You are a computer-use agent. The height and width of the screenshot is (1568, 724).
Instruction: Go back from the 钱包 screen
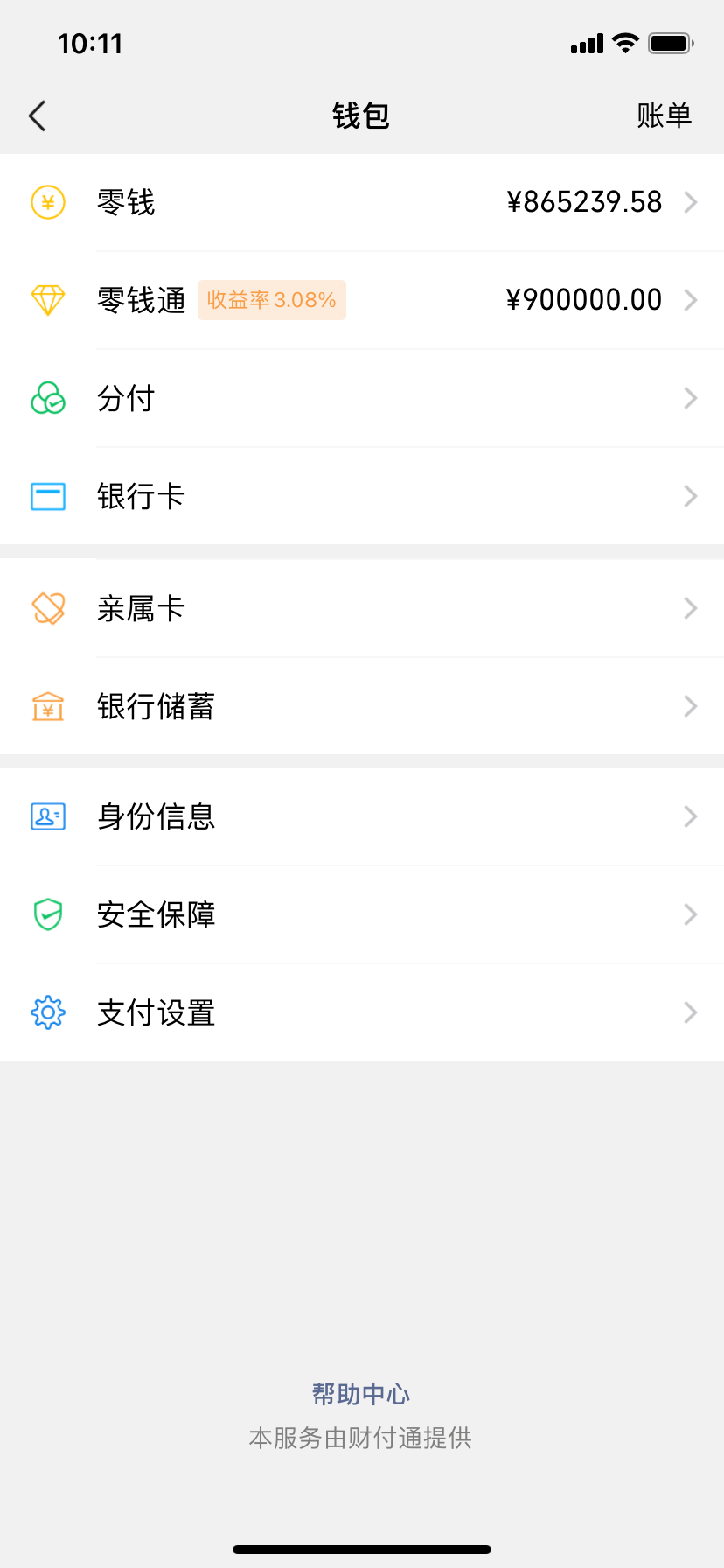pyautogui.click(x=38, y=115)
